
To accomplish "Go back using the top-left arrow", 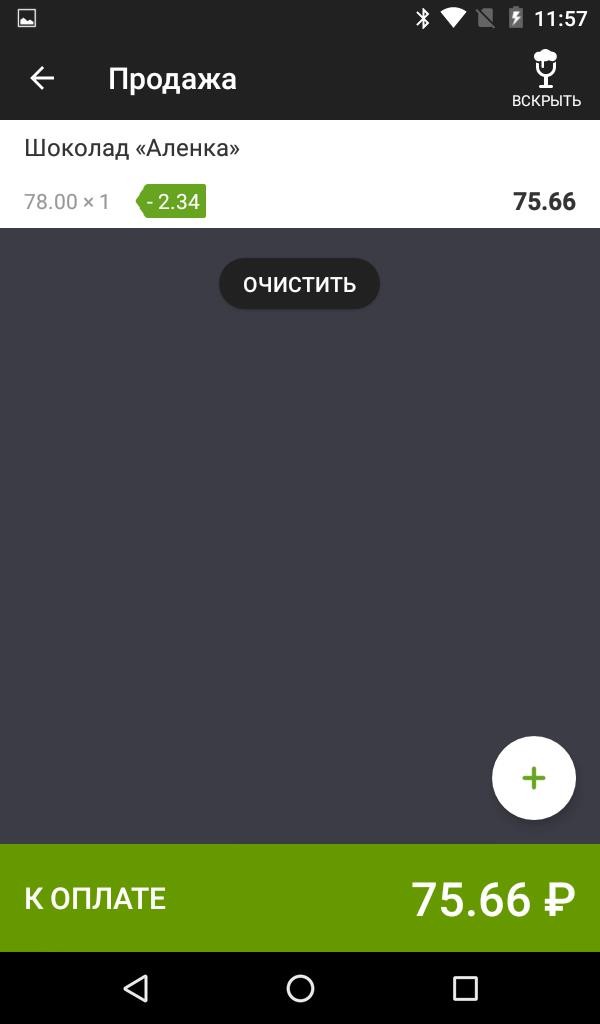I will [x=42, y=78].
